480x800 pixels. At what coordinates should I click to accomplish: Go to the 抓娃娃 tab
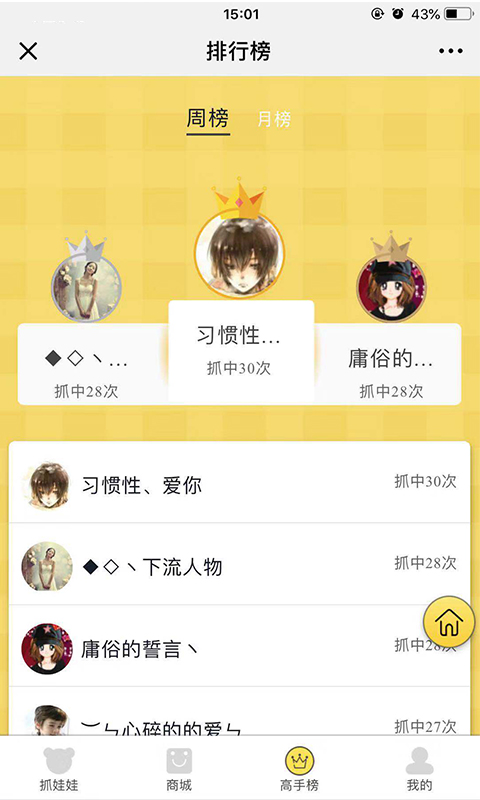coord(60,768)
